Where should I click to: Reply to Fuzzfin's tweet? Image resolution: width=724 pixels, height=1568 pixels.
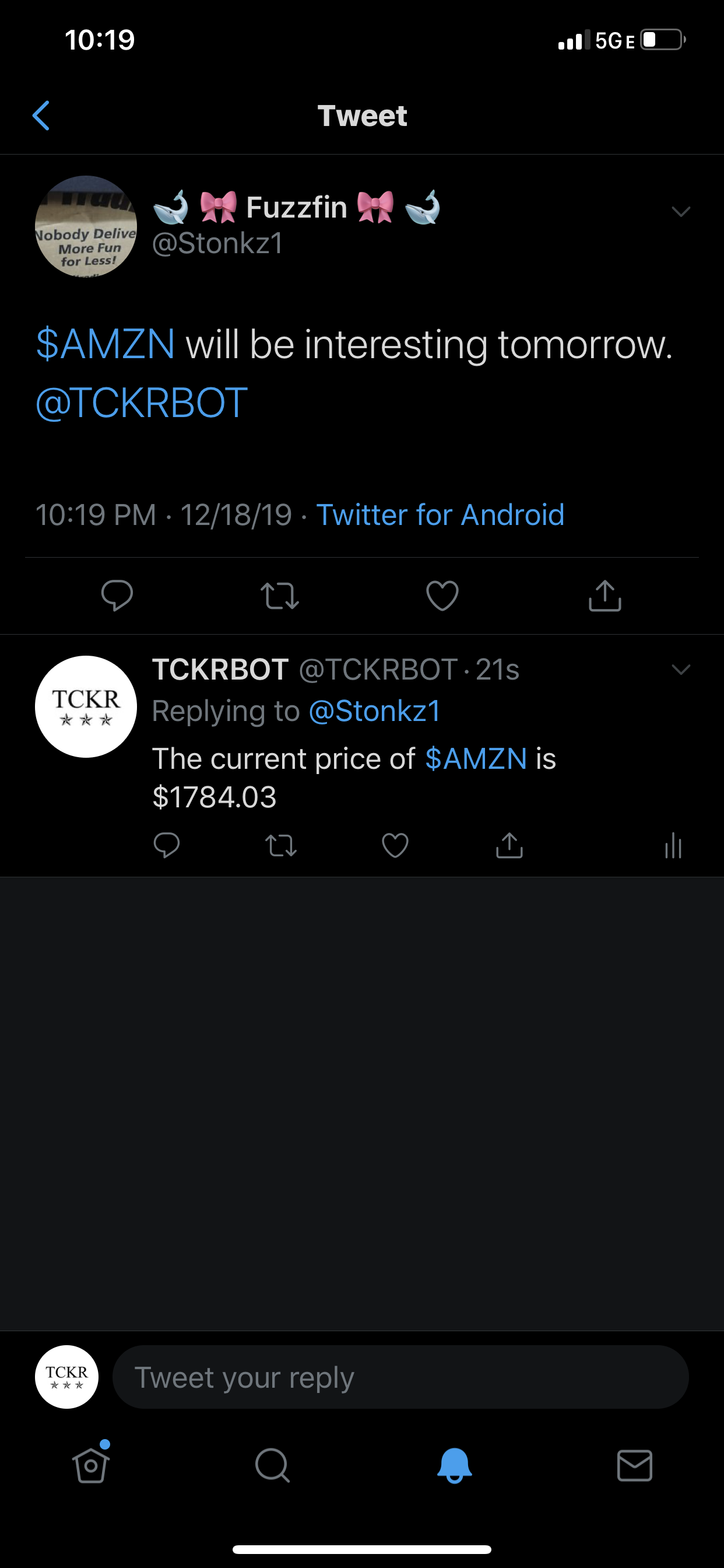[117, 596]
